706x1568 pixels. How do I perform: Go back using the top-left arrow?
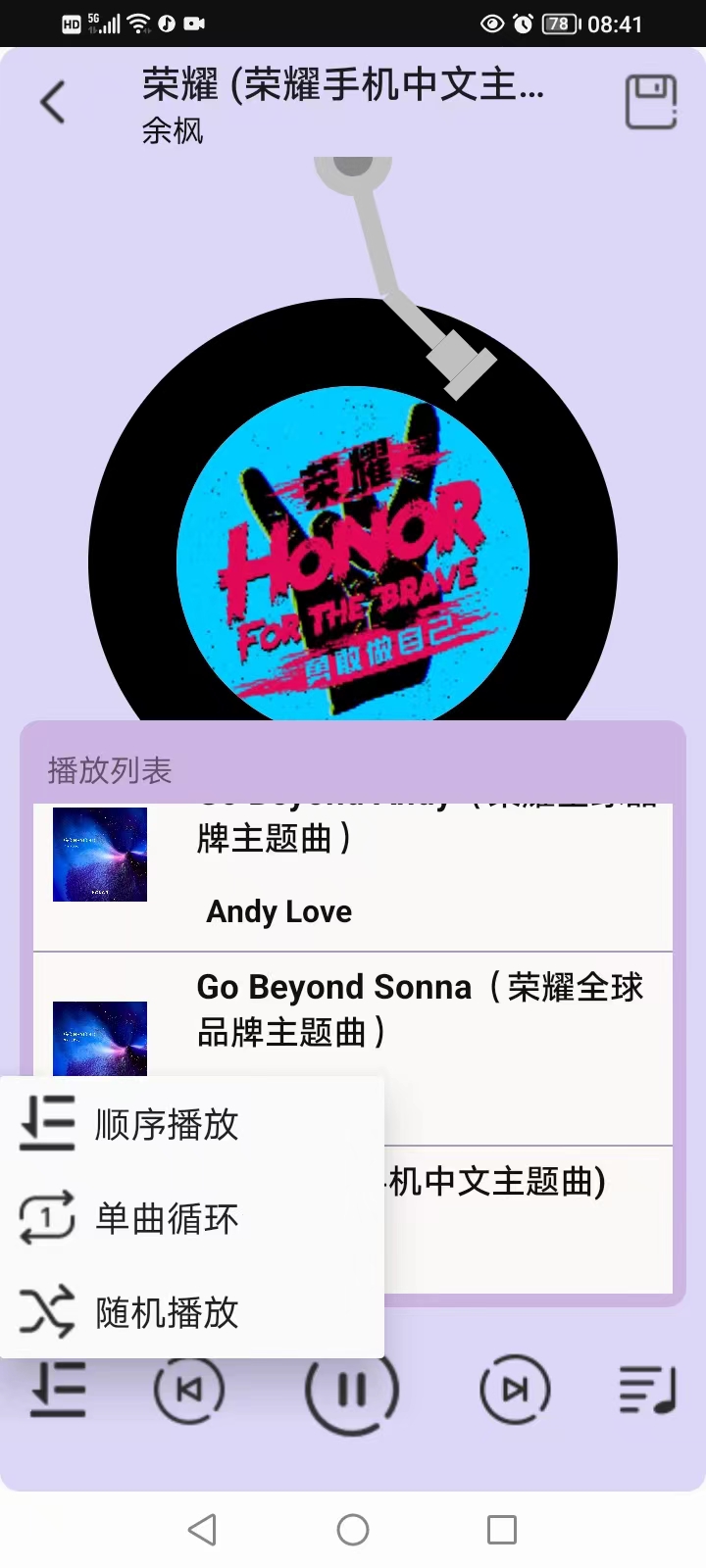click(x=53, y=102)
